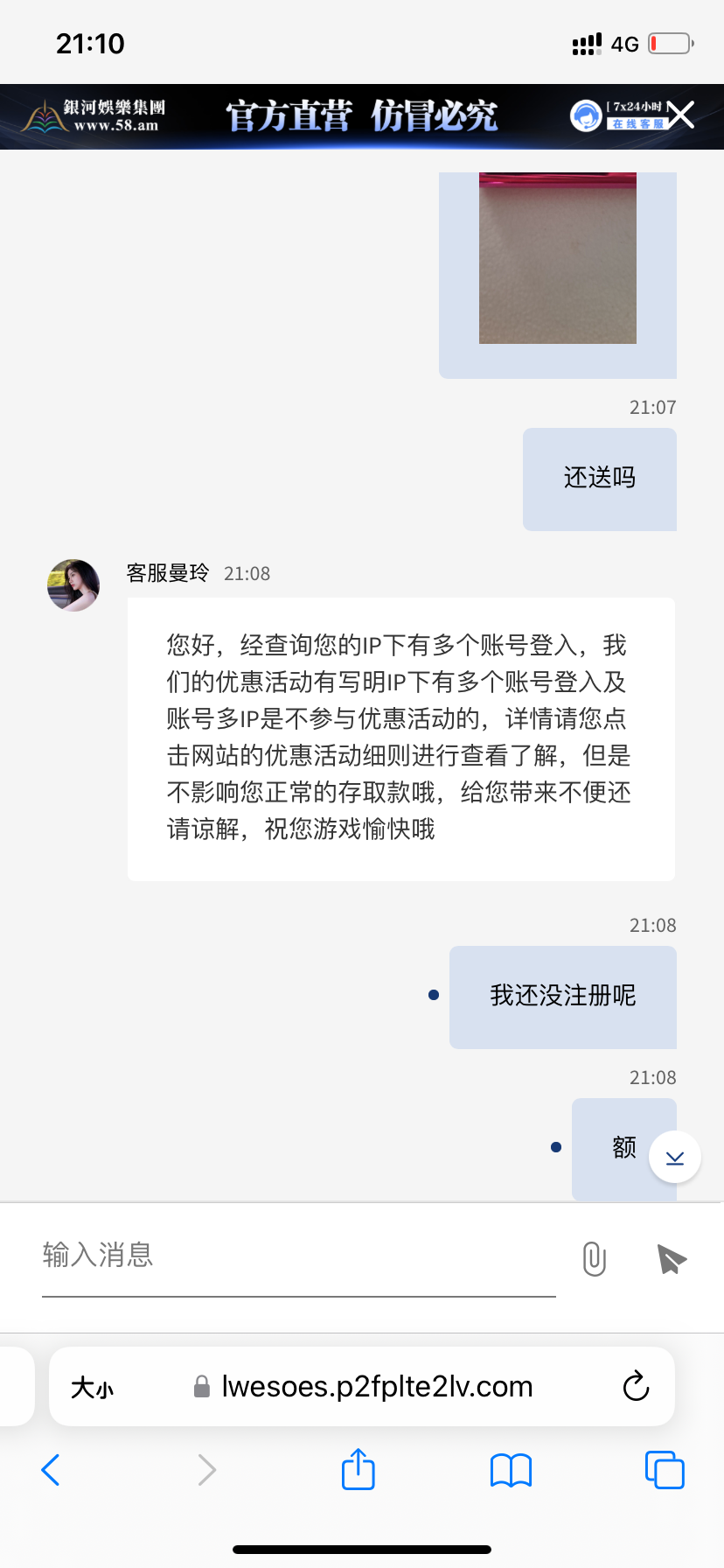The height and width of the screenshot is (1568, 724).
Task: Open Safari bookmarks
Action: (511, 1470)
